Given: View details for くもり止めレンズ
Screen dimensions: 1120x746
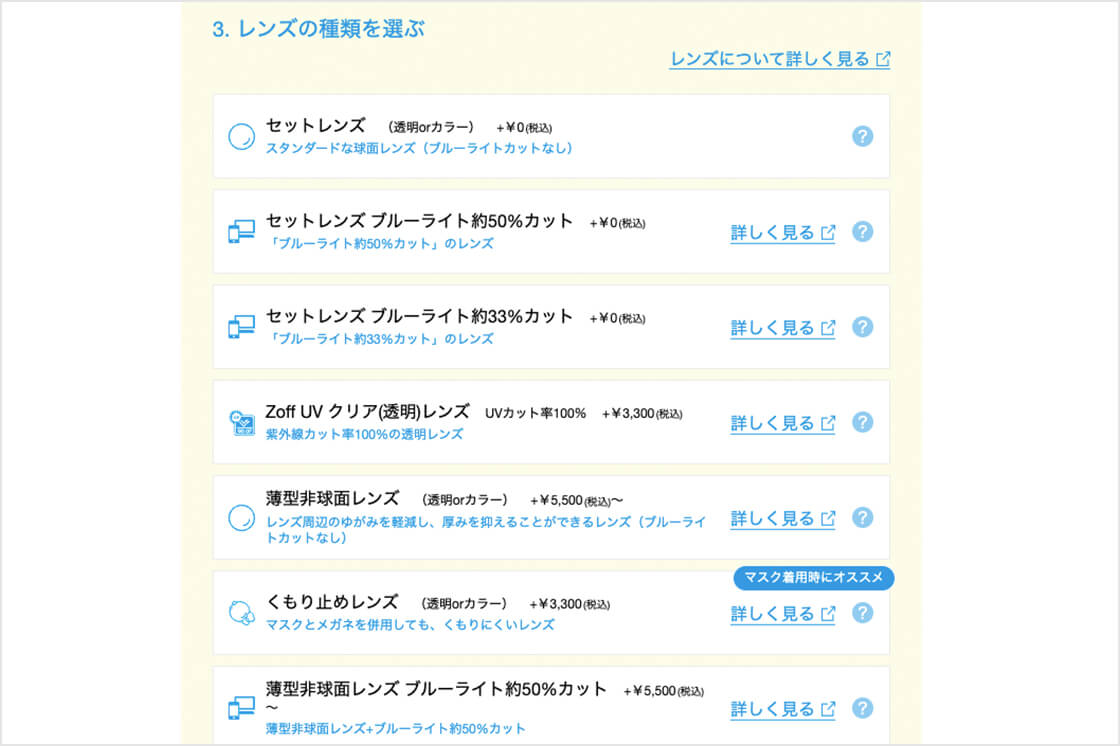Looking at the screenshot, I should [782, 613].
